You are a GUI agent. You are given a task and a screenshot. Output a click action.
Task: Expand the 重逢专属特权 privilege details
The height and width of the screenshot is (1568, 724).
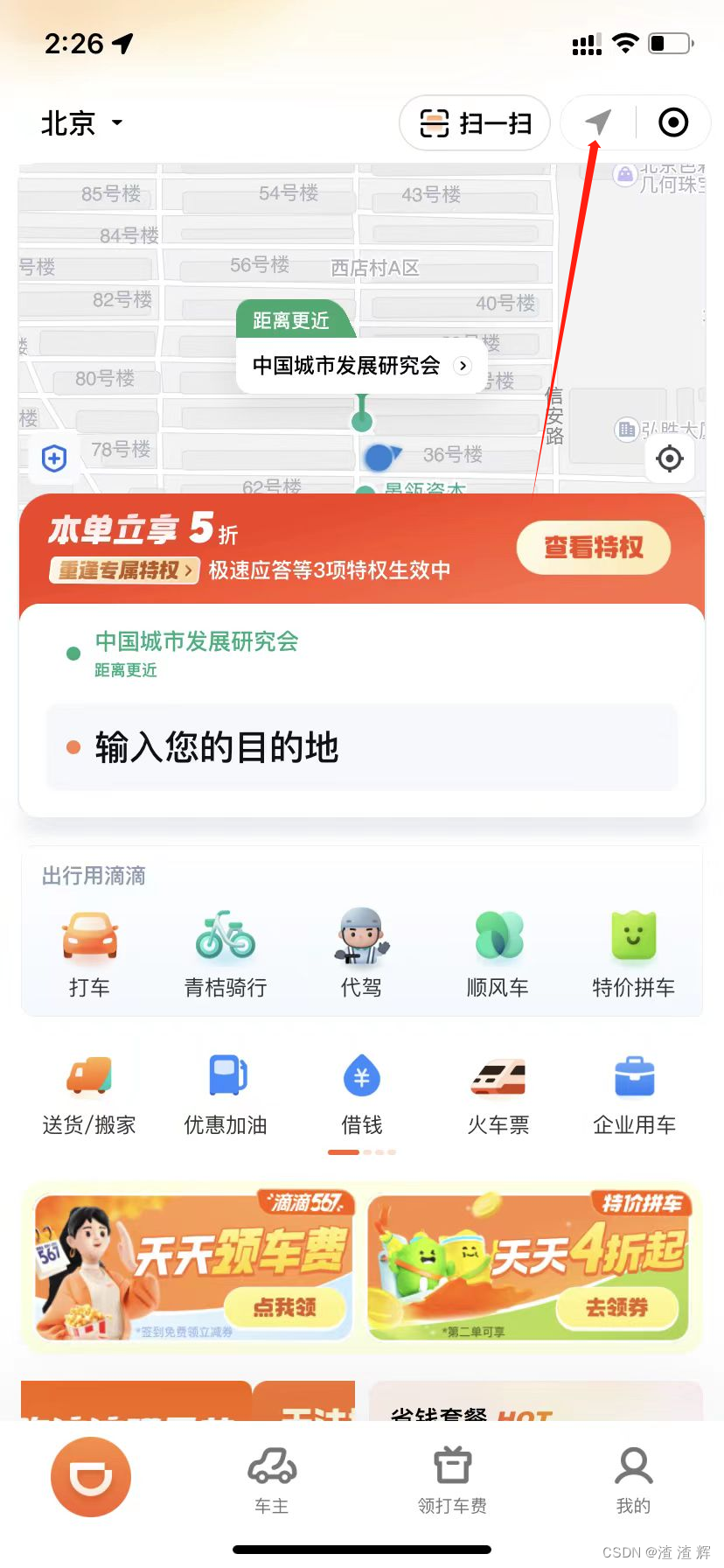pos(123,570)
